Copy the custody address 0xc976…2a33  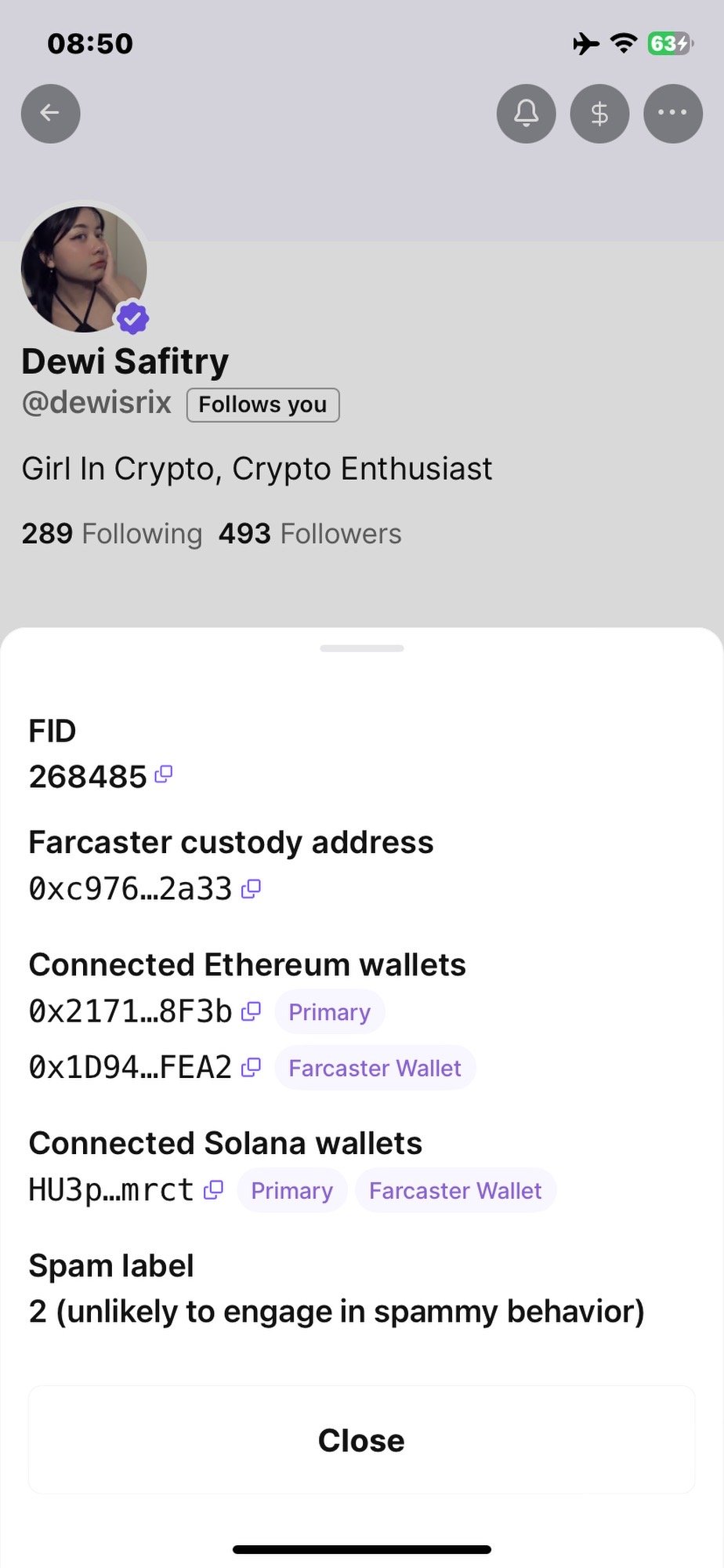coord(251,889)
